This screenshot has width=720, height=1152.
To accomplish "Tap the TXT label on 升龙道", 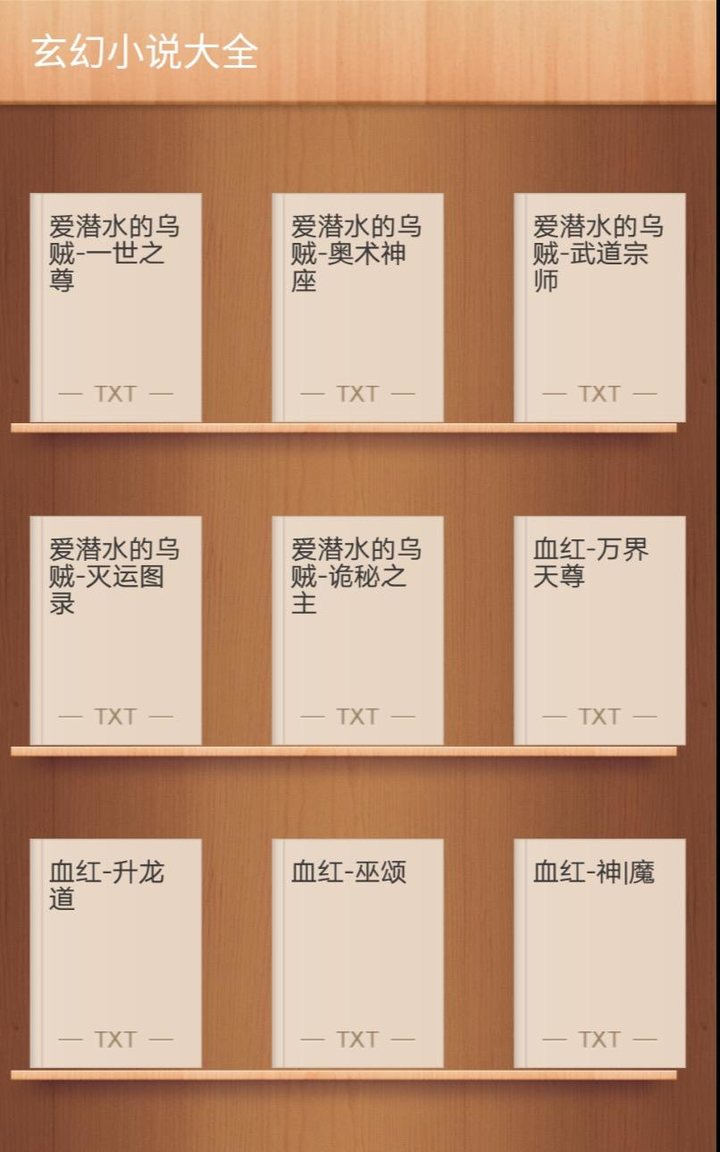I will click(115, 1038).
